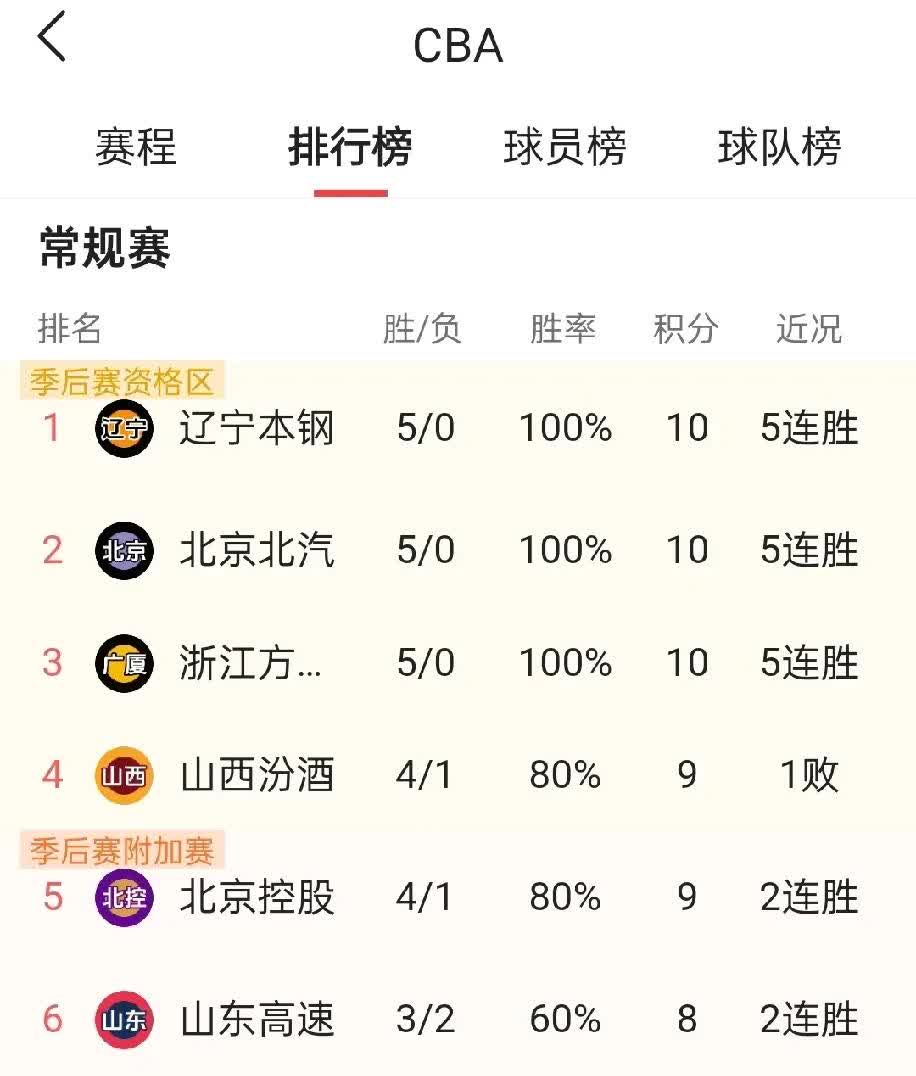Select the 山东高速 team badge
The image size is (916, 1076).
124,1020
